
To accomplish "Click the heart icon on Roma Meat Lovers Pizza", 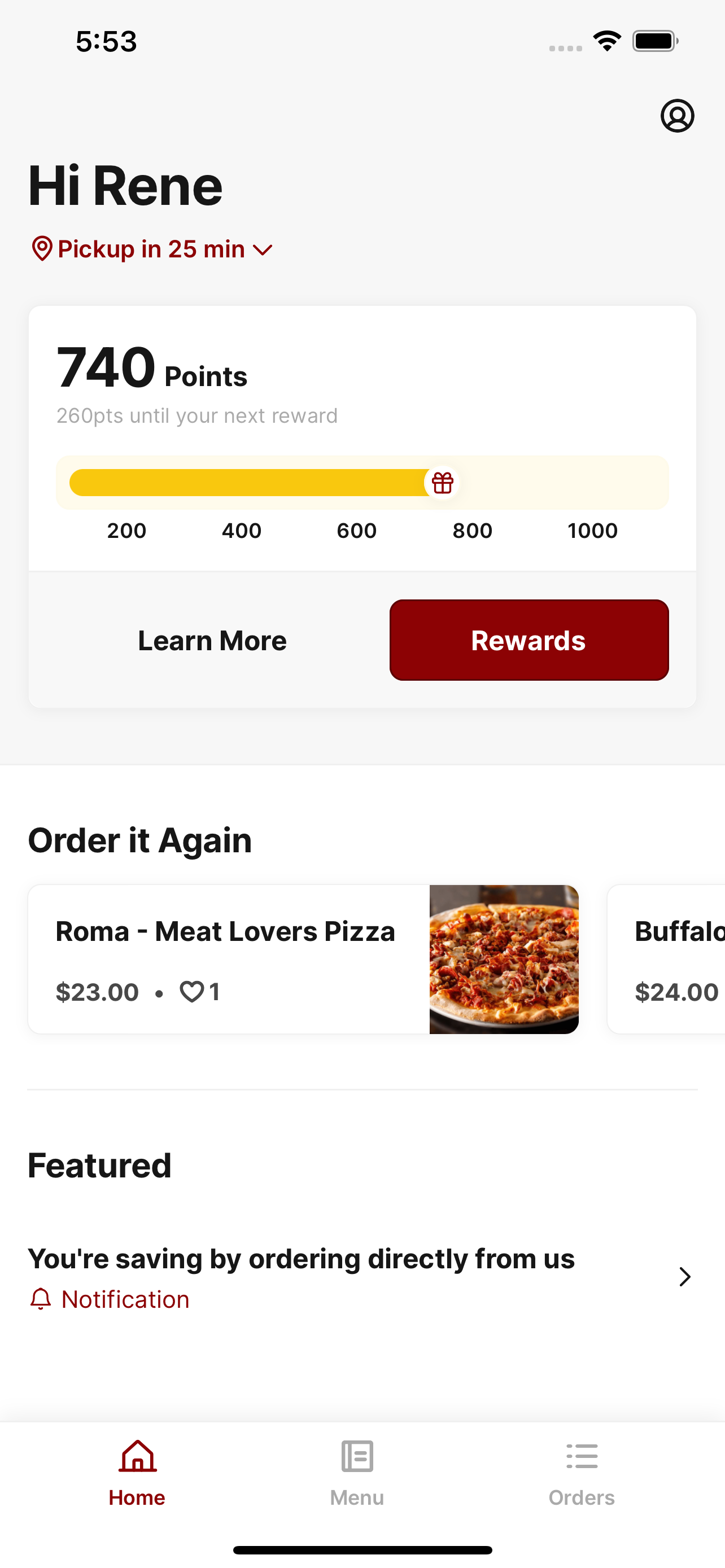I will (192, 992).
